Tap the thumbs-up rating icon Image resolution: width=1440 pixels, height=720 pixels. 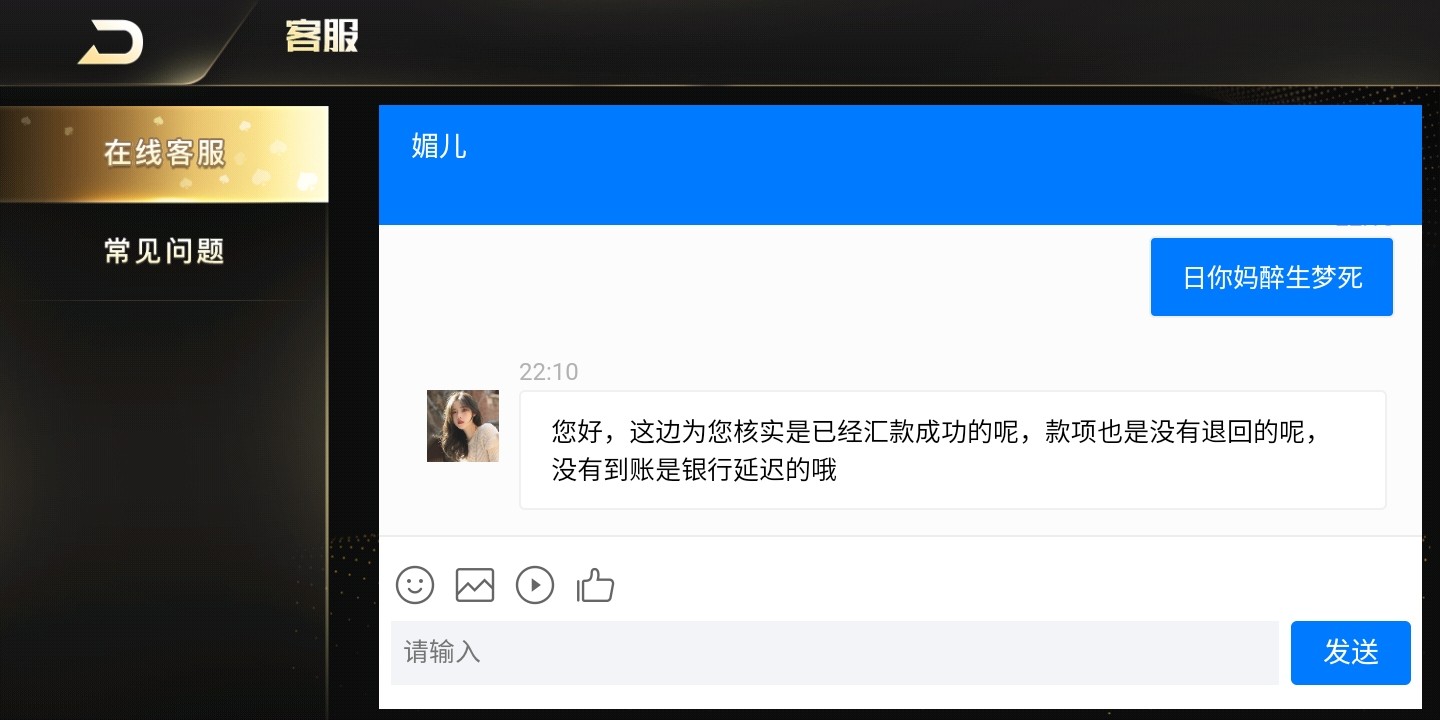(595, 585)
